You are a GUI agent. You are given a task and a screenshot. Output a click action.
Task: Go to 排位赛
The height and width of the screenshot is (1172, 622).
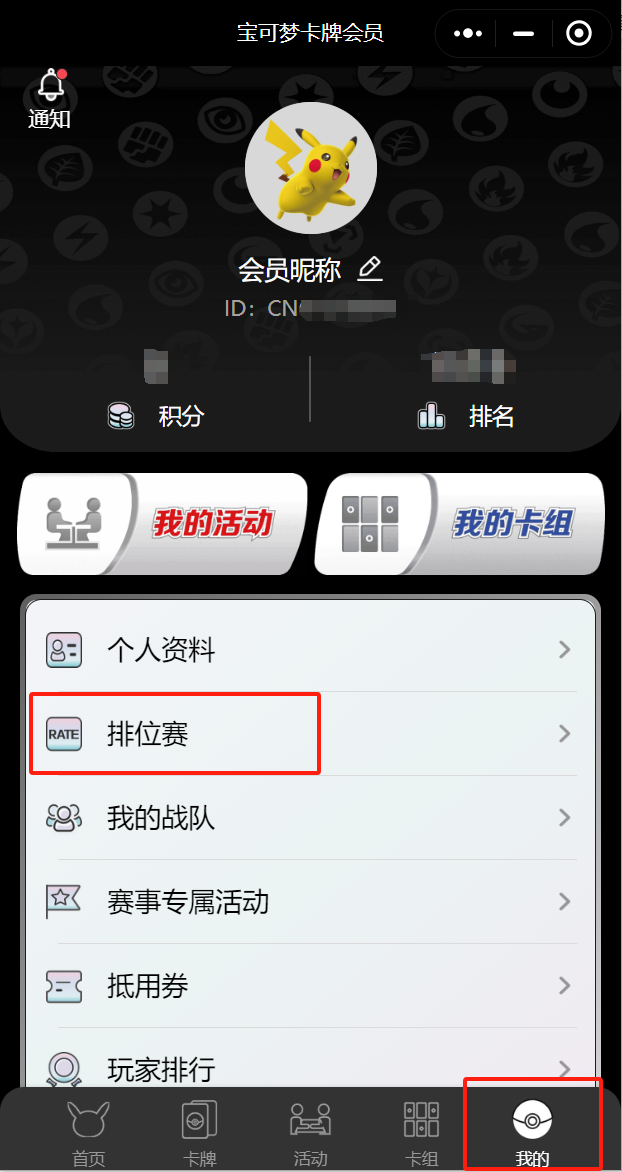[x=310, y=735]
